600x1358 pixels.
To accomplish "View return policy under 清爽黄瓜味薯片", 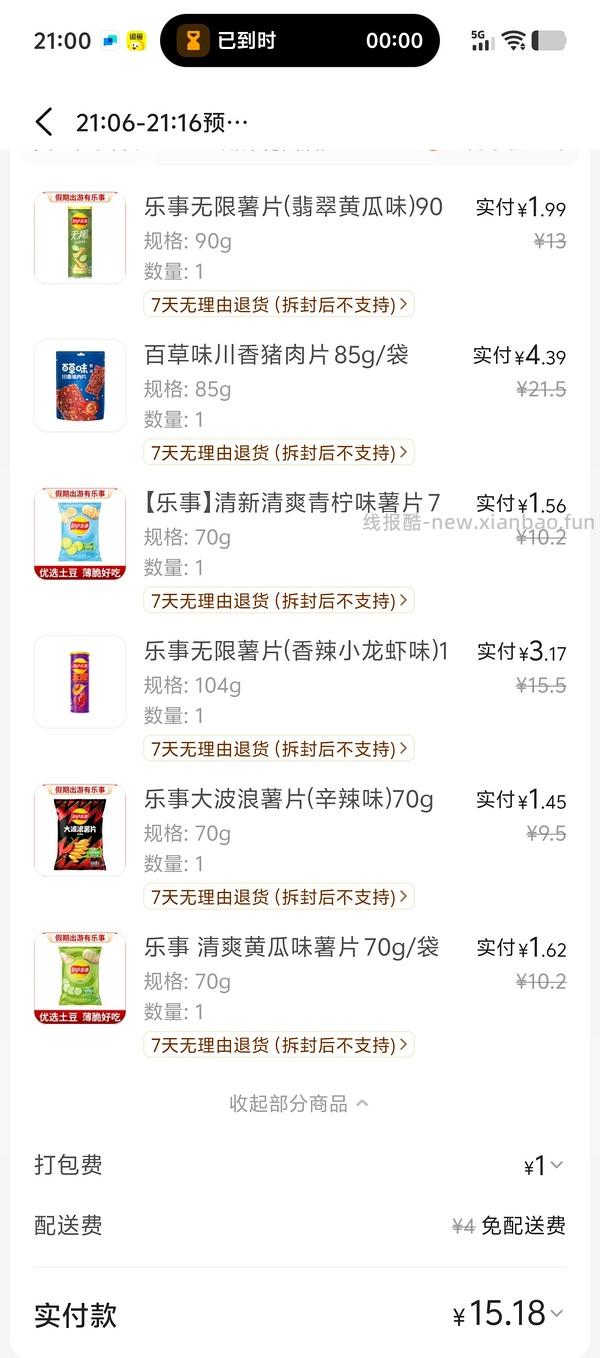I will 279,1045.
